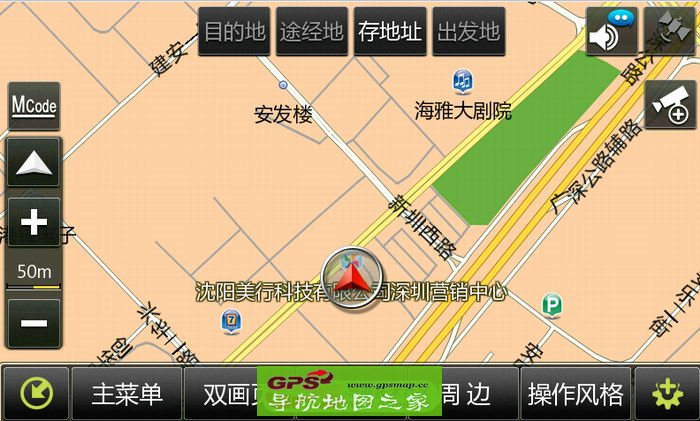
Task: Zoom in with the plus button
Action: pos(34,223)
